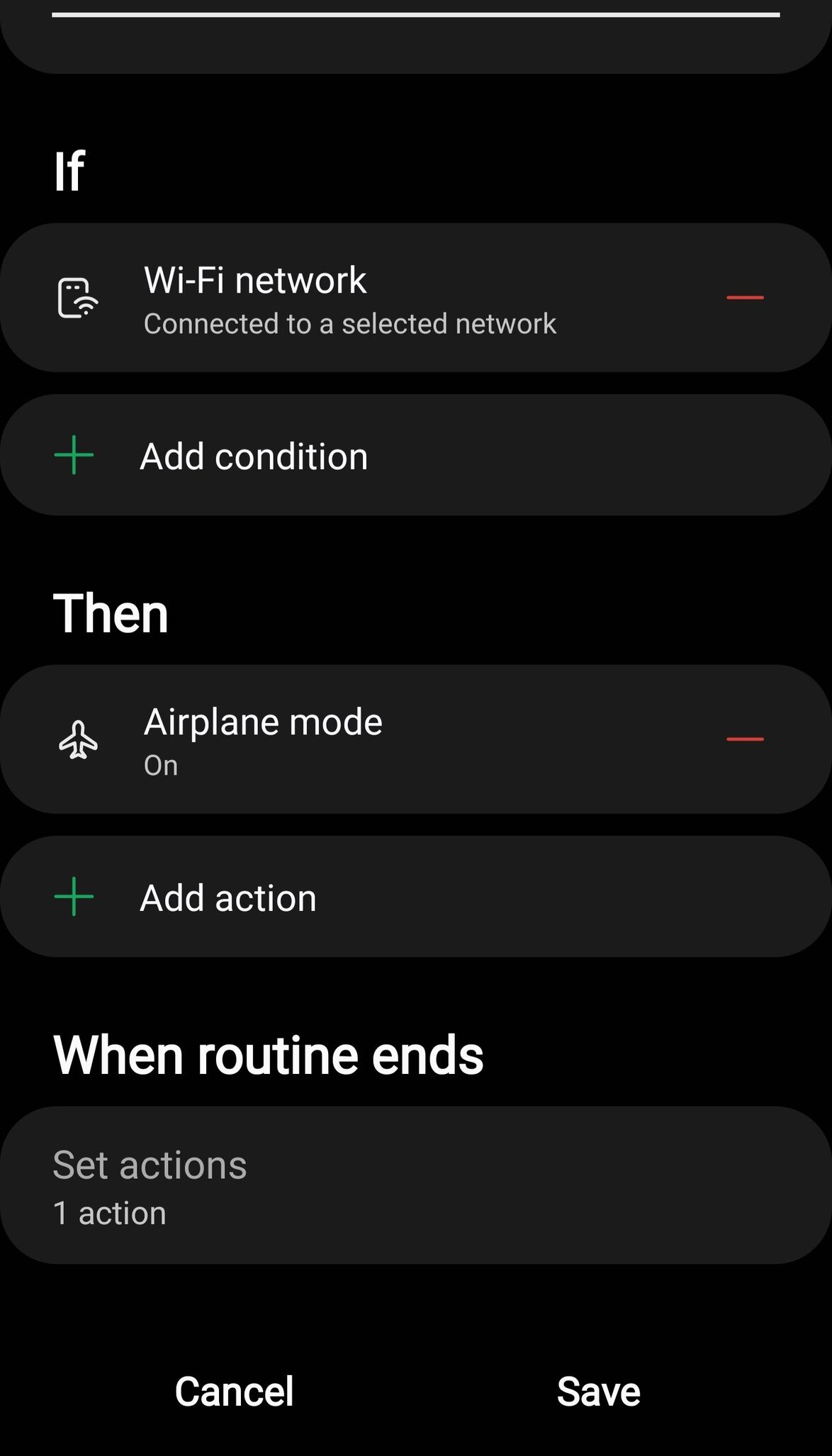
Task: Save the routine
Action: (599, 1391)
